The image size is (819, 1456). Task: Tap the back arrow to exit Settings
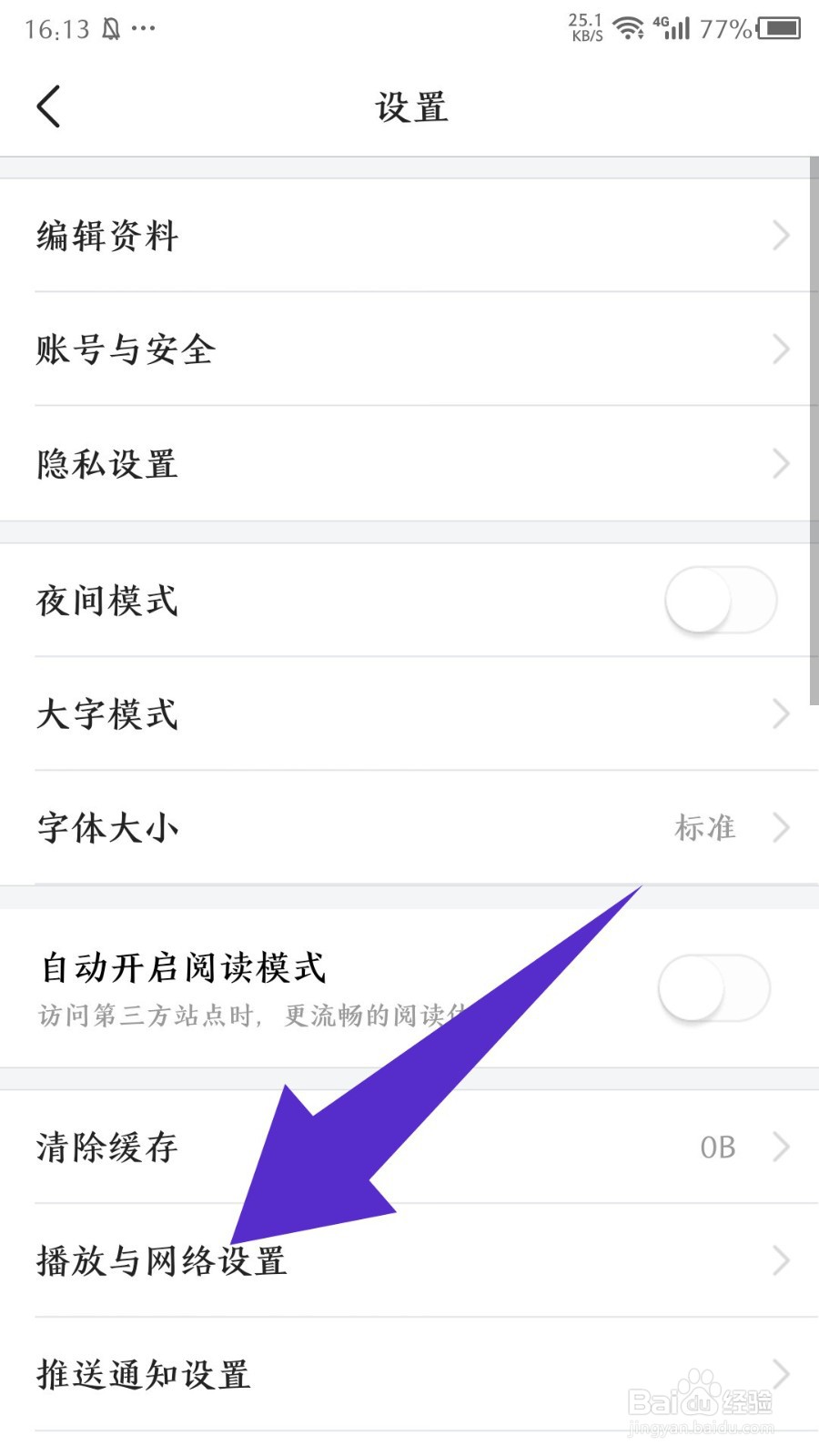pos(49,106)
